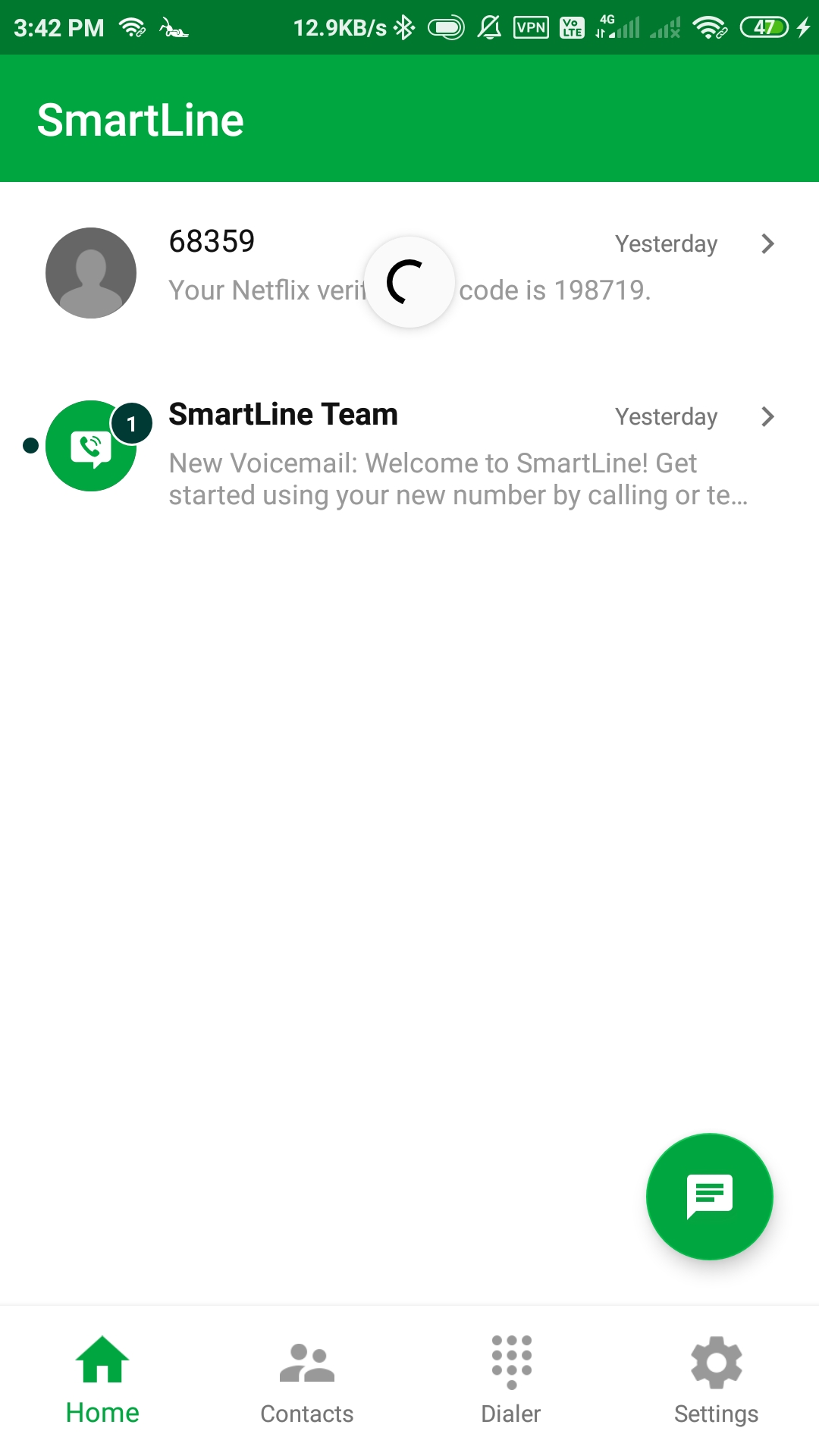Switch to the Home tab
Viewport: 819px width, 1456px height.
[102, 1380]
